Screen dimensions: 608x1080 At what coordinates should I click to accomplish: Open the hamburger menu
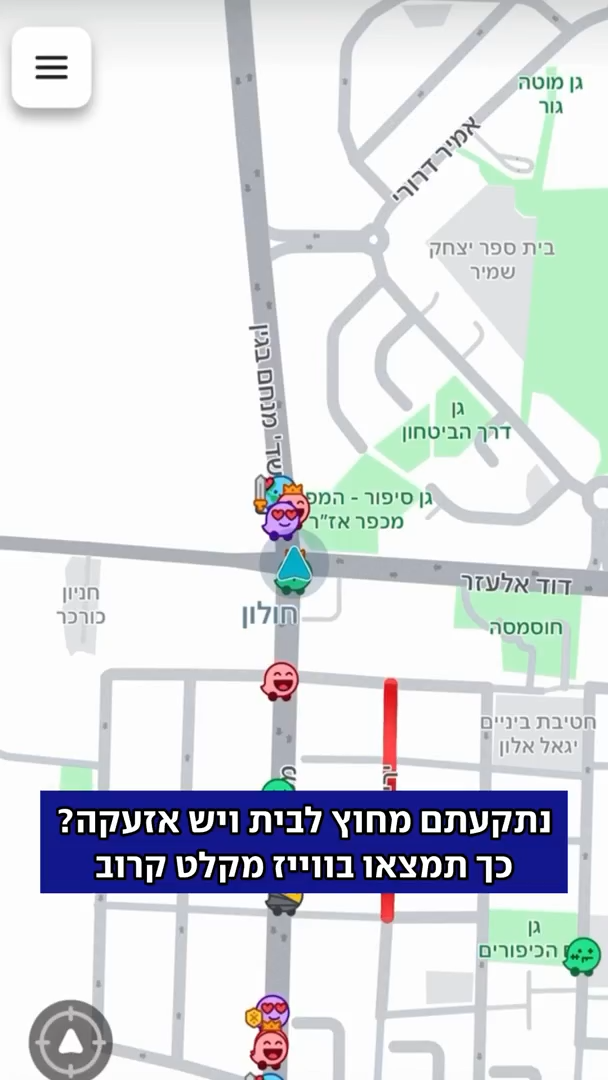[51, 67]
